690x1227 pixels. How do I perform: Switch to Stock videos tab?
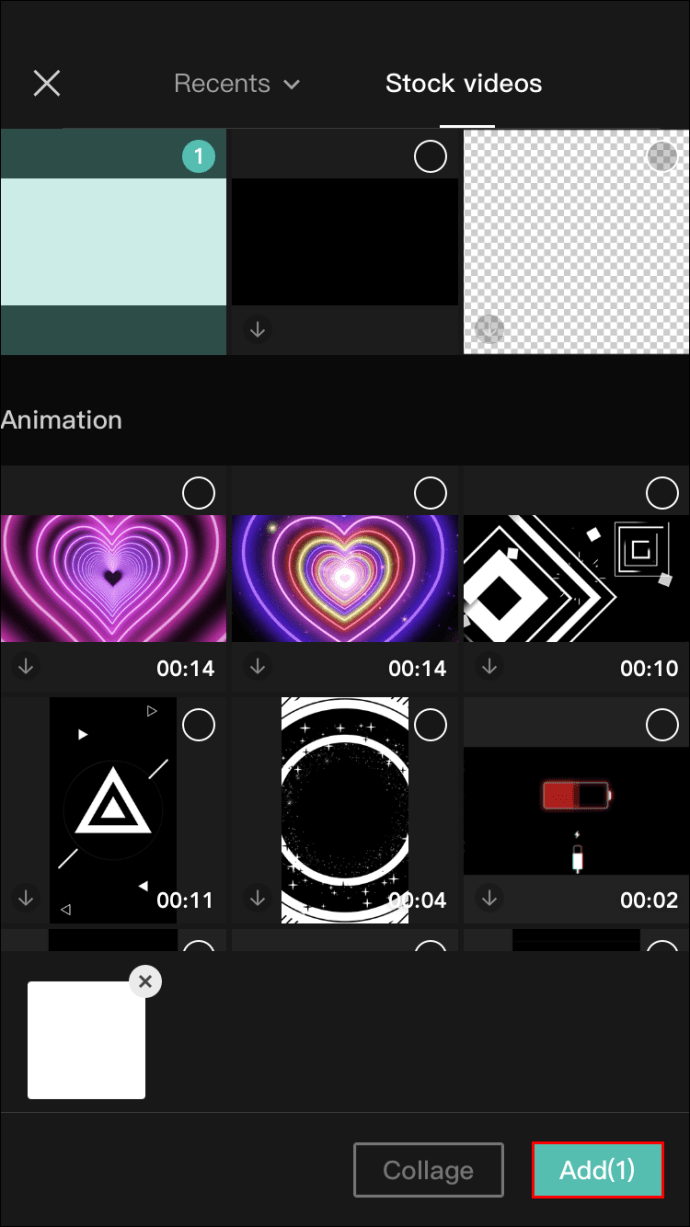464,84
